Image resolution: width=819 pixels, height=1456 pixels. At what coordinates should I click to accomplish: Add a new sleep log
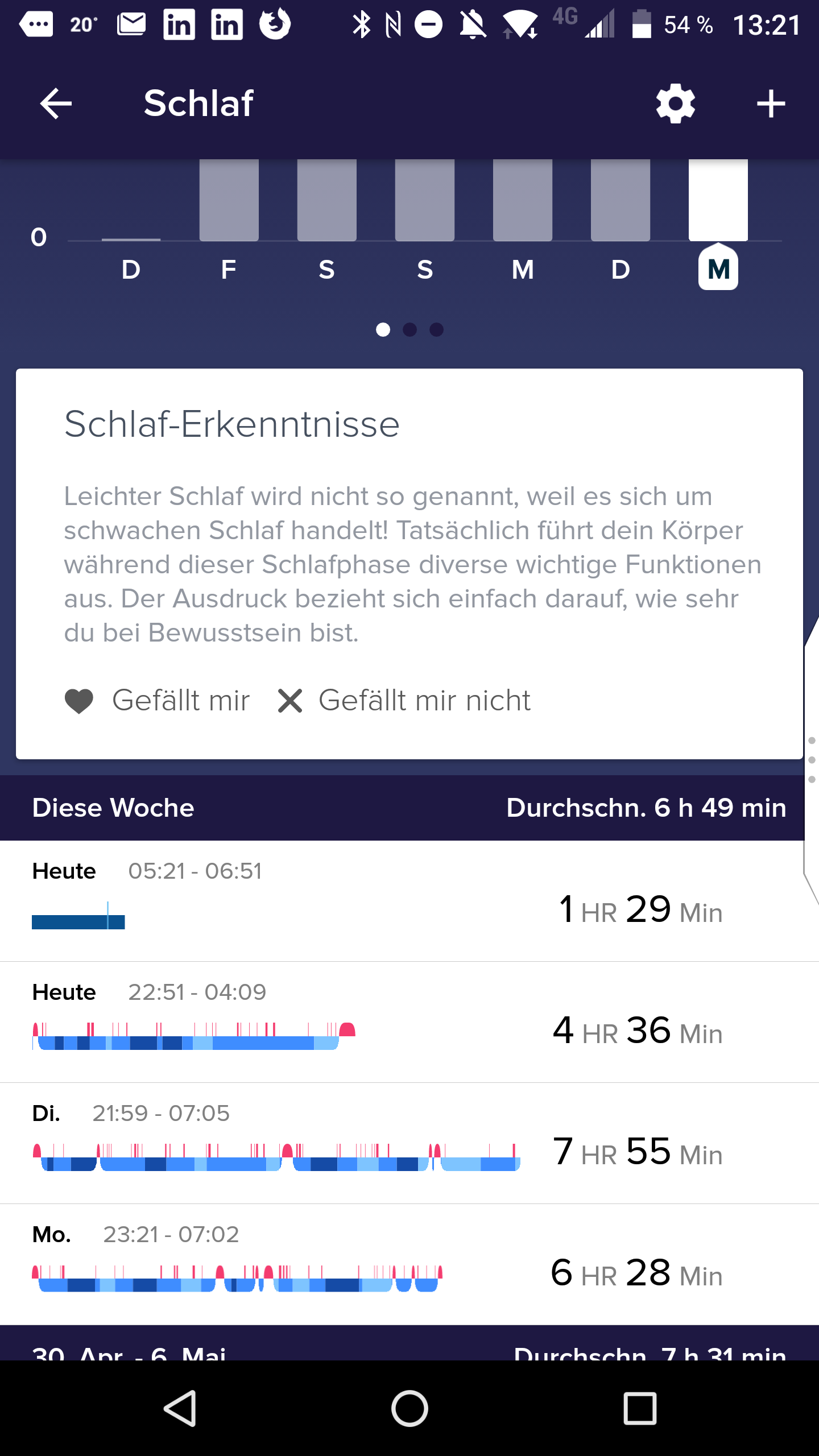click(x=771, y=104)
